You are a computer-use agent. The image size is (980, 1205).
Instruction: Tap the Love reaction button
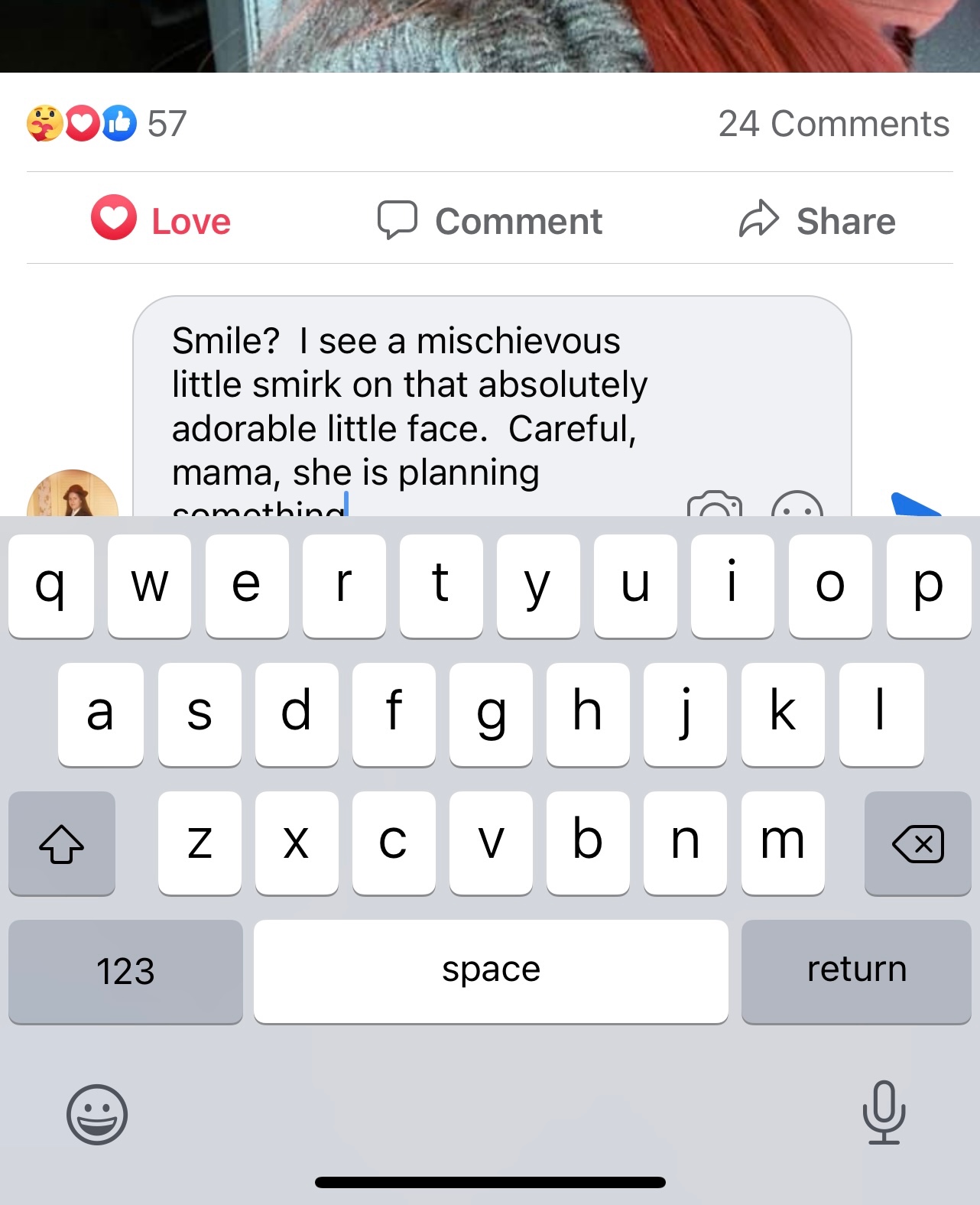[x=161, y=219]
